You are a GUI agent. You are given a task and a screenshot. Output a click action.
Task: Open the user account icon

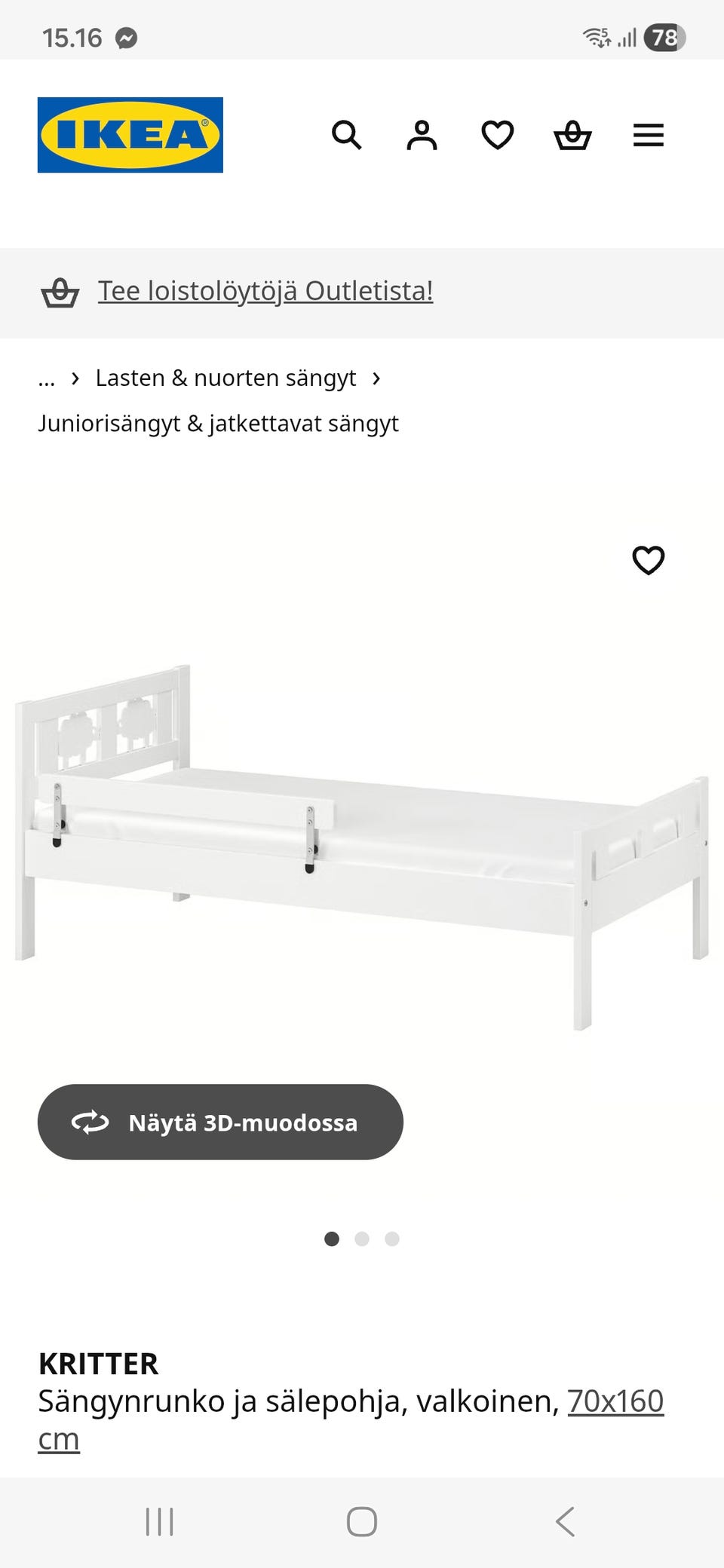(x=422, y=136)
